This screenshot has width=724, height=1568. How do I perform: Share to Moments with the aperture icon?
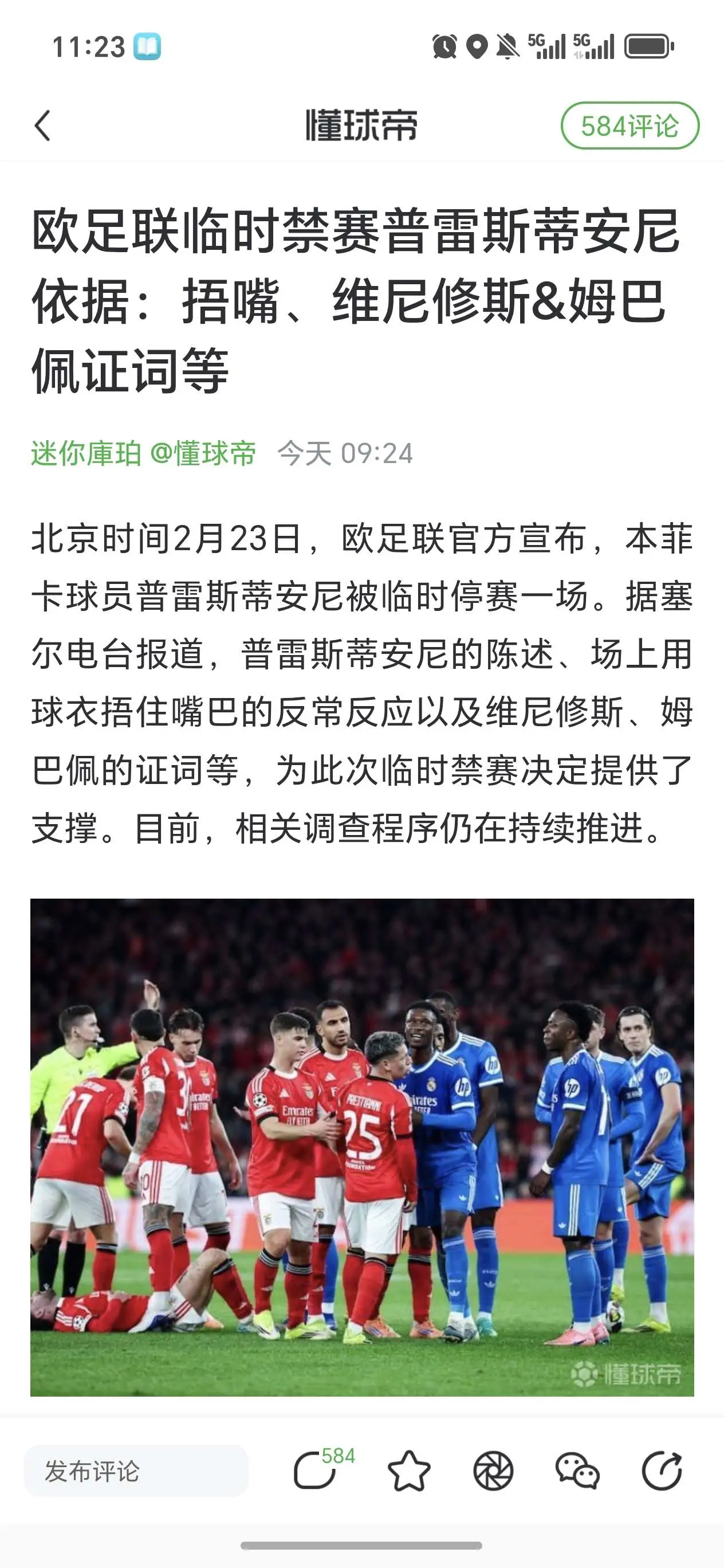click(493, 1471)
